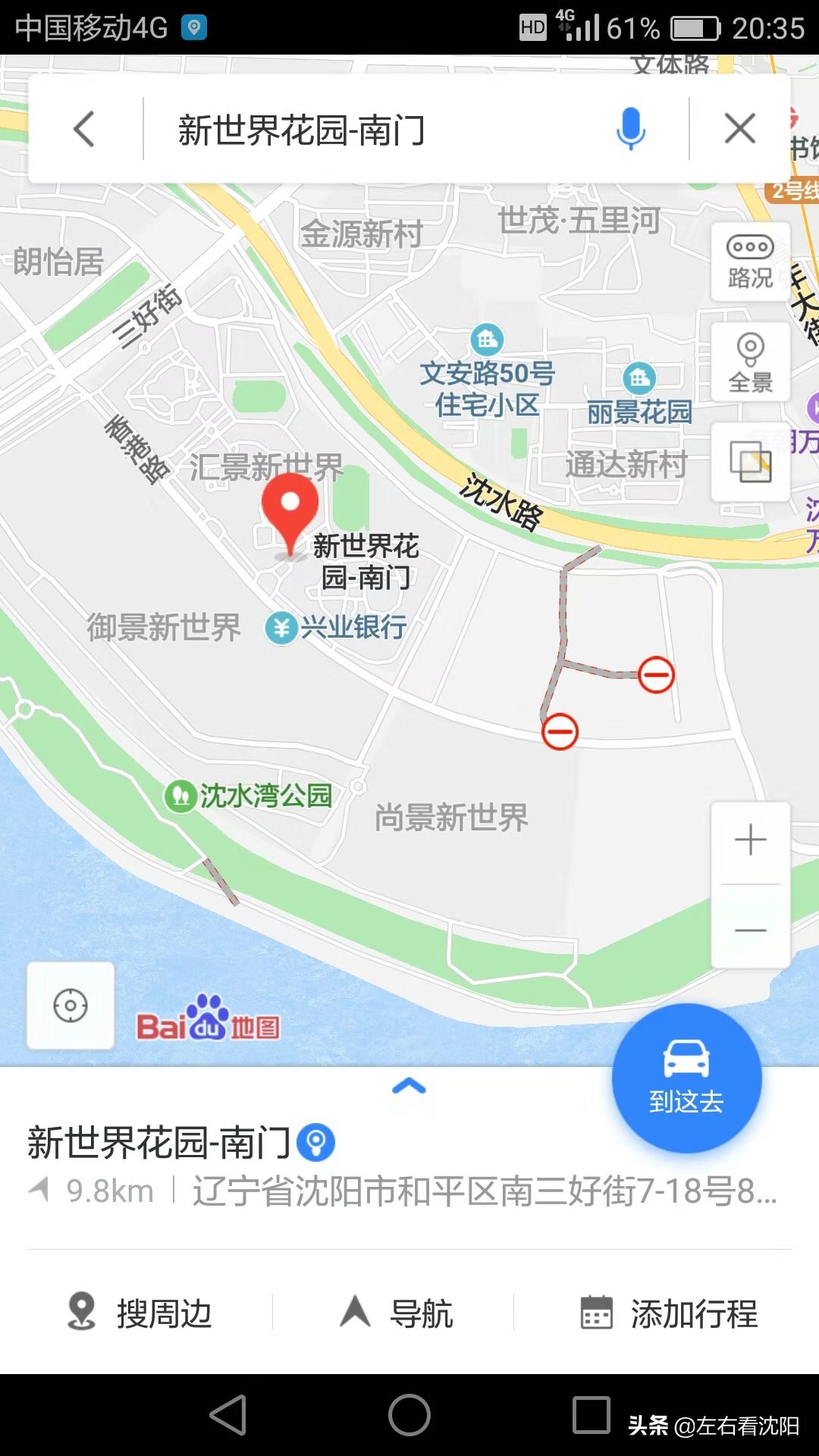Tap the microphone icon for voice search

pyautogui.click(x=632, y=130)
